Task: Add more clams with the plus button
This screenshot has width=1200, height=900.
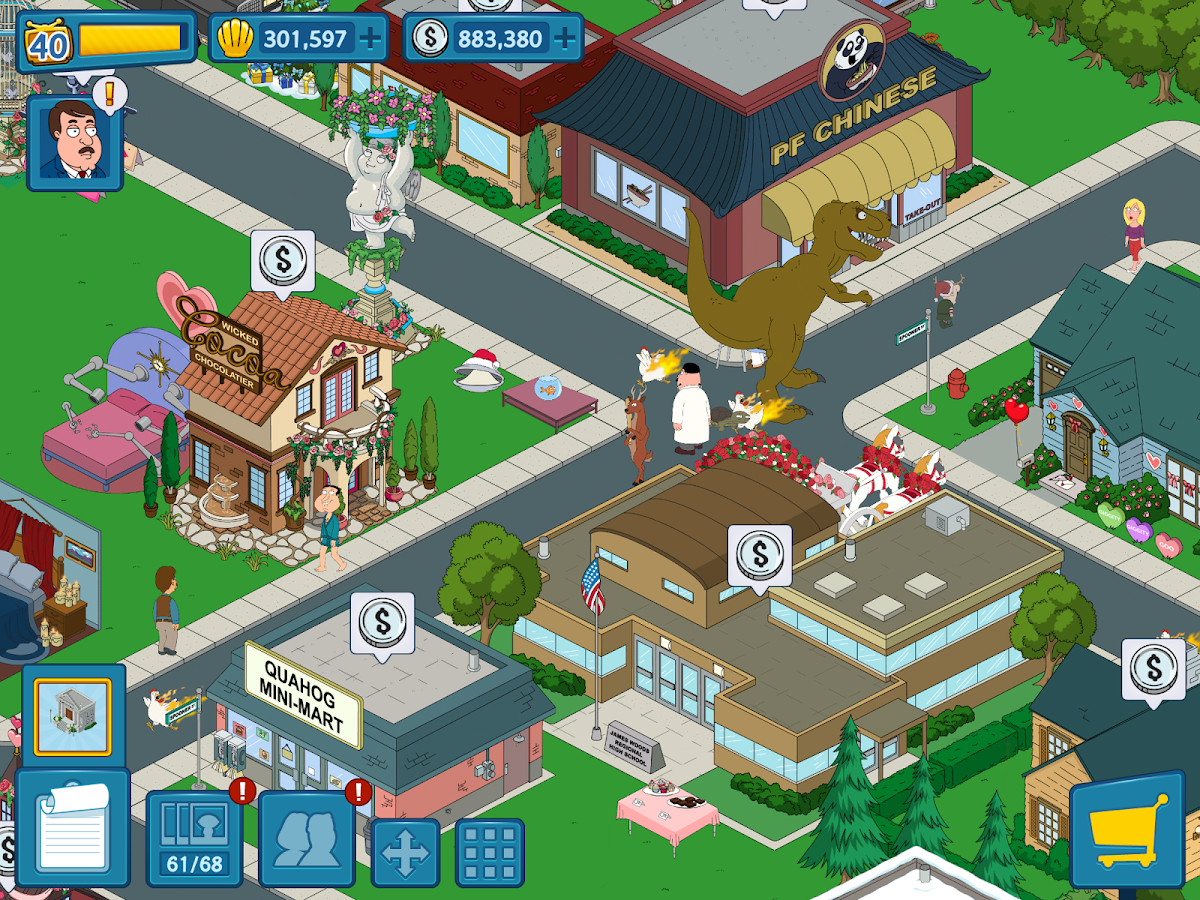Action: [370, 40]
